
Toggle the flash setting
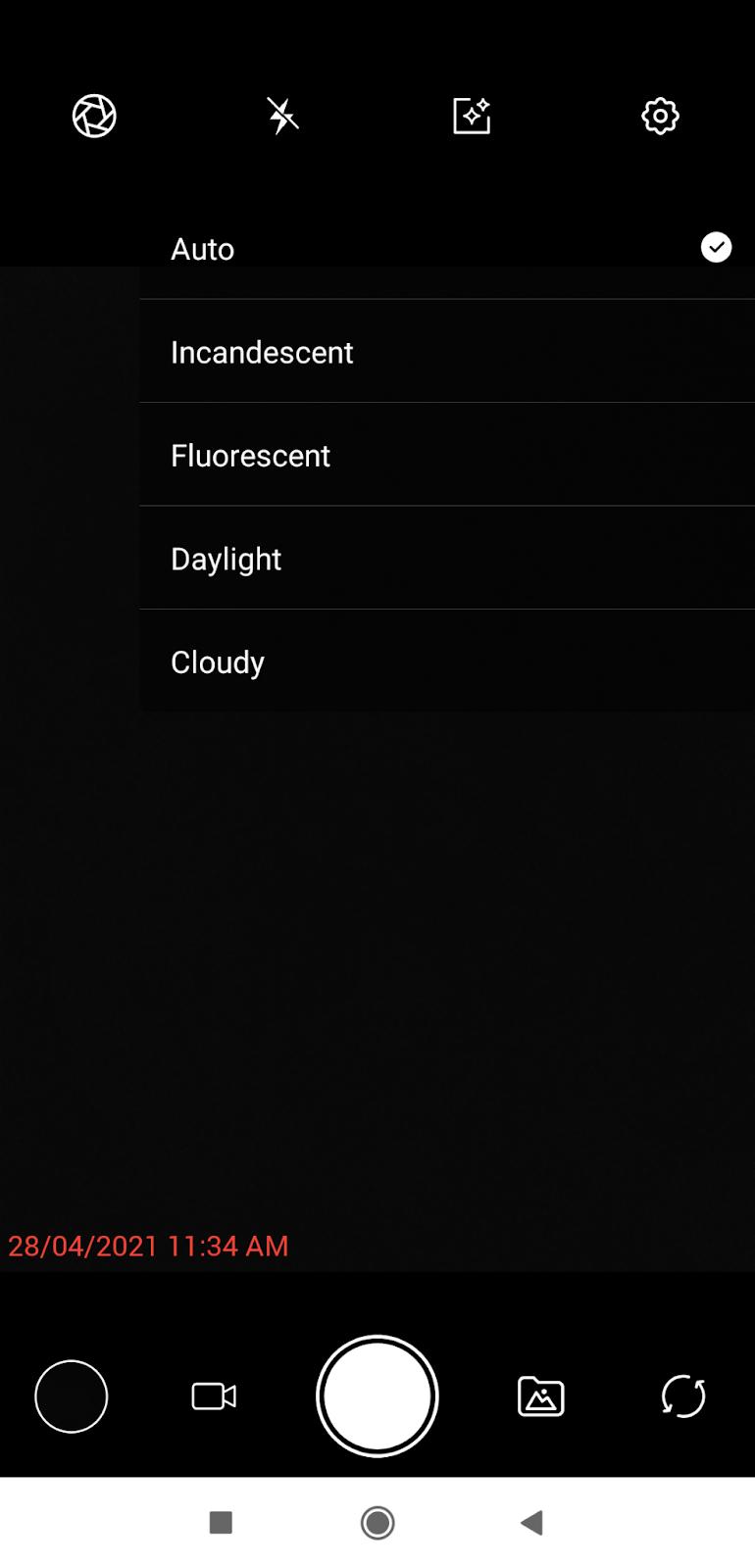(x=282, y=116)
